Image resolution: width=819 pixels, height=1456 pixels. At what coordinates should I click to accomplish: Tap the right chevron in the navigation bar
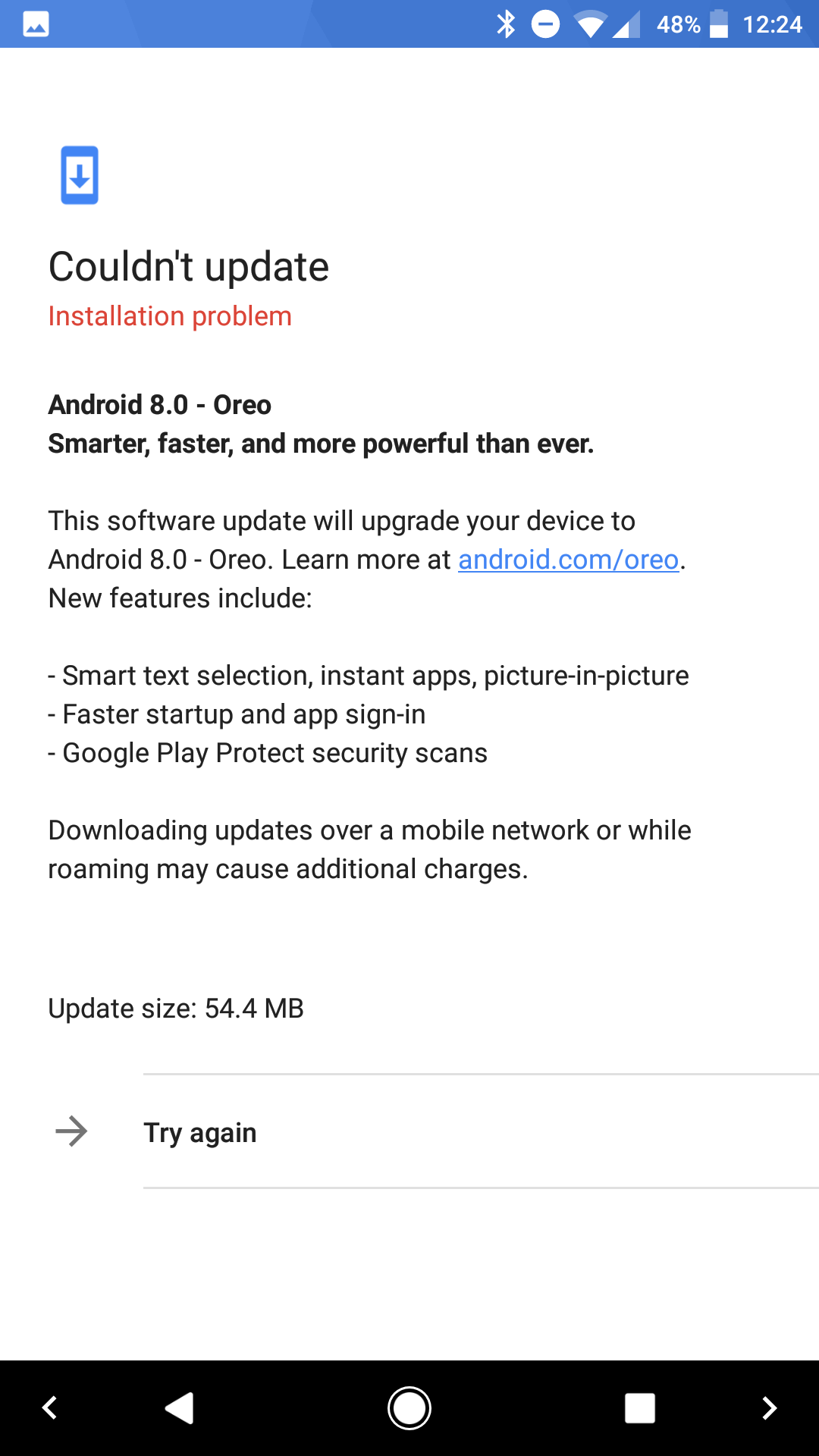click(769, 1407)
